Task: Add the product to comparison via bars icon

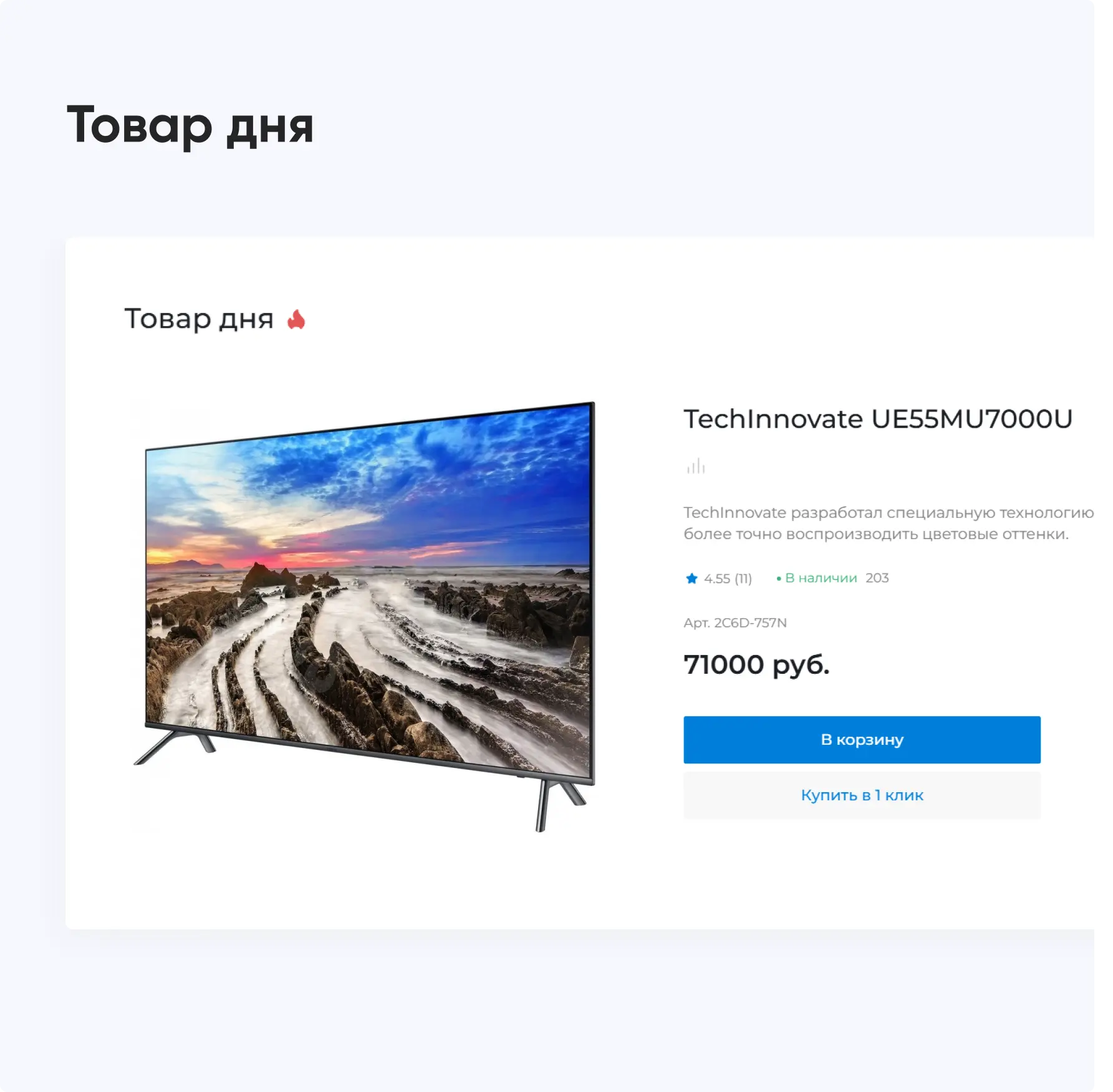Action: [x=695, y=466]
